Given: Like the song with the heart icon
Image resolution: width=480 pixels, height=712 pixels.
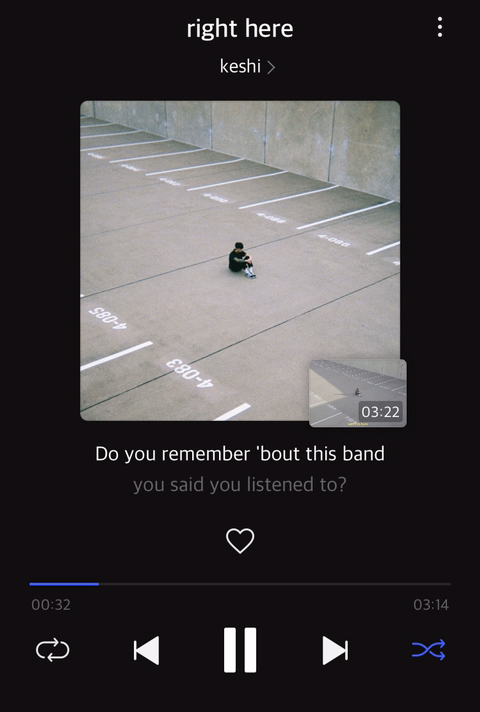Looking at the screenshot, I should [x=240, y=540].
